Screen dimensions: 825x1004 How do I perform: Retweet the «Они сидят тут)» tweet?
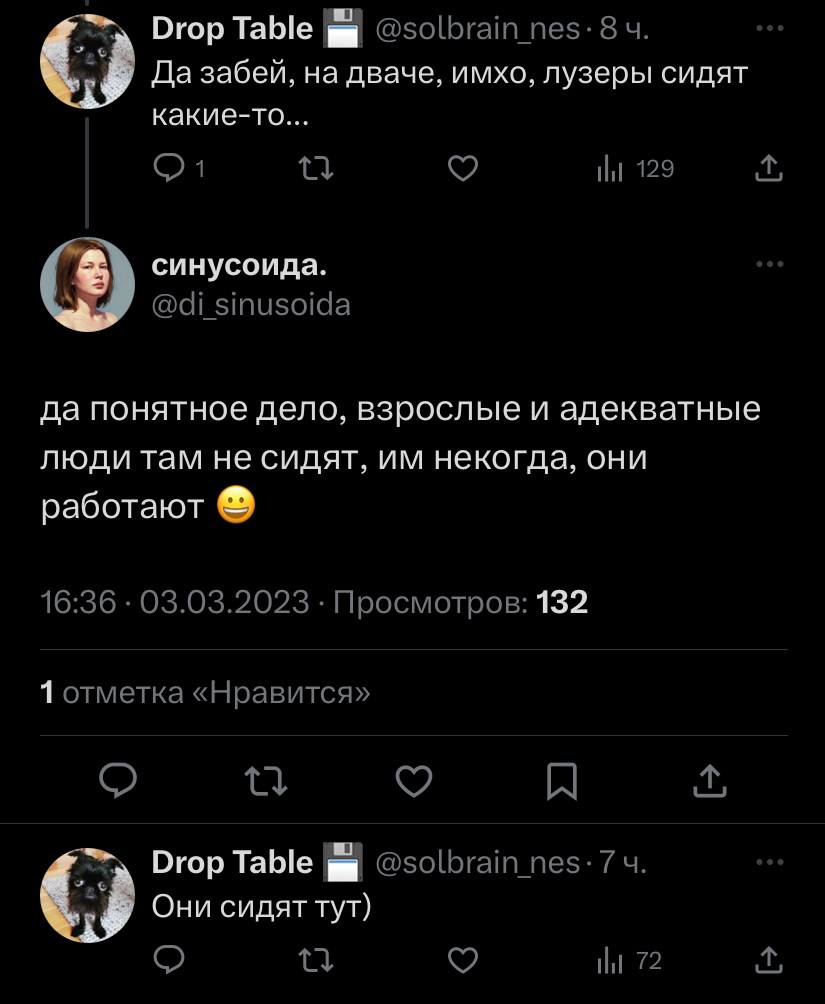pyautogui.click(x=315, y=962)
